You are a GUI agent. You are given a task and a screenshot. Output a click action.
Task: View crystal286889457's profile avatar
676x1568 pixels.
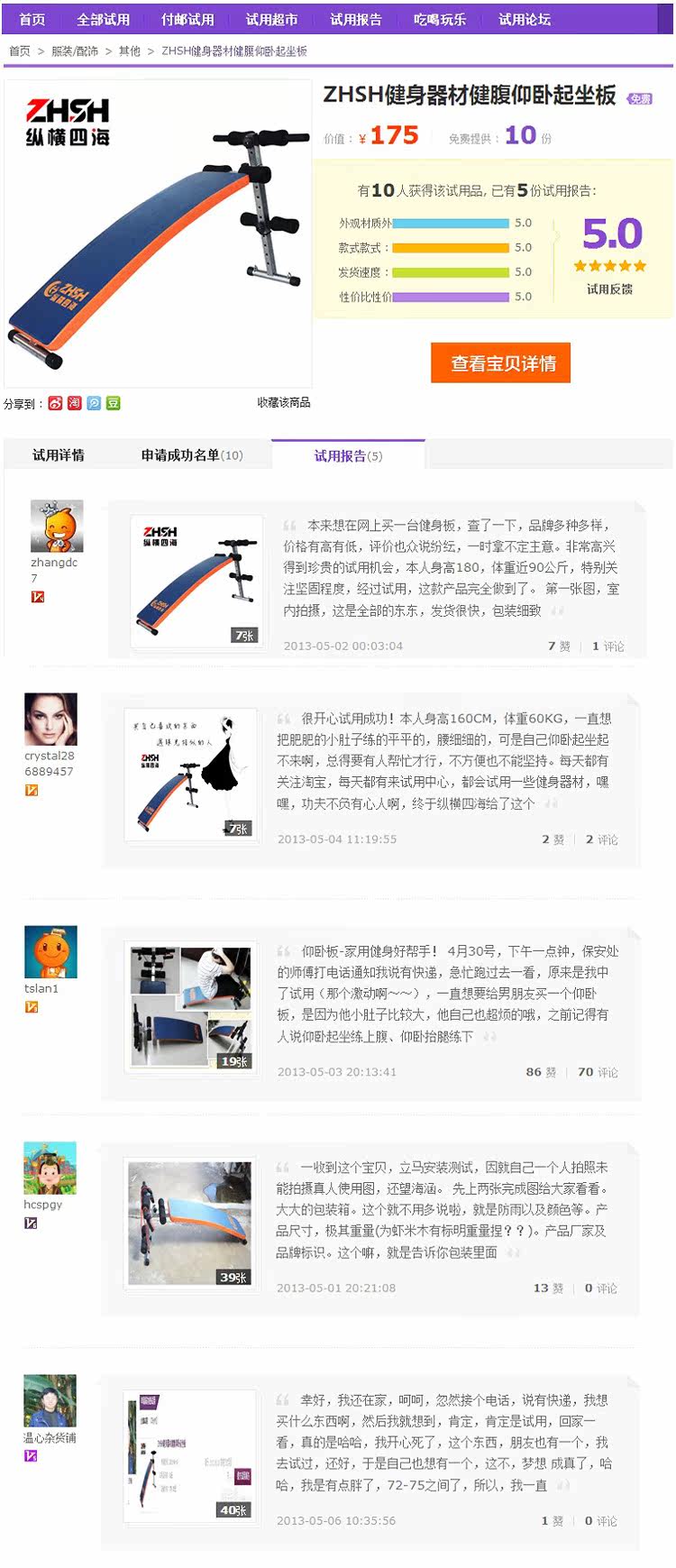pyautogui.click(x=50, y=719)
